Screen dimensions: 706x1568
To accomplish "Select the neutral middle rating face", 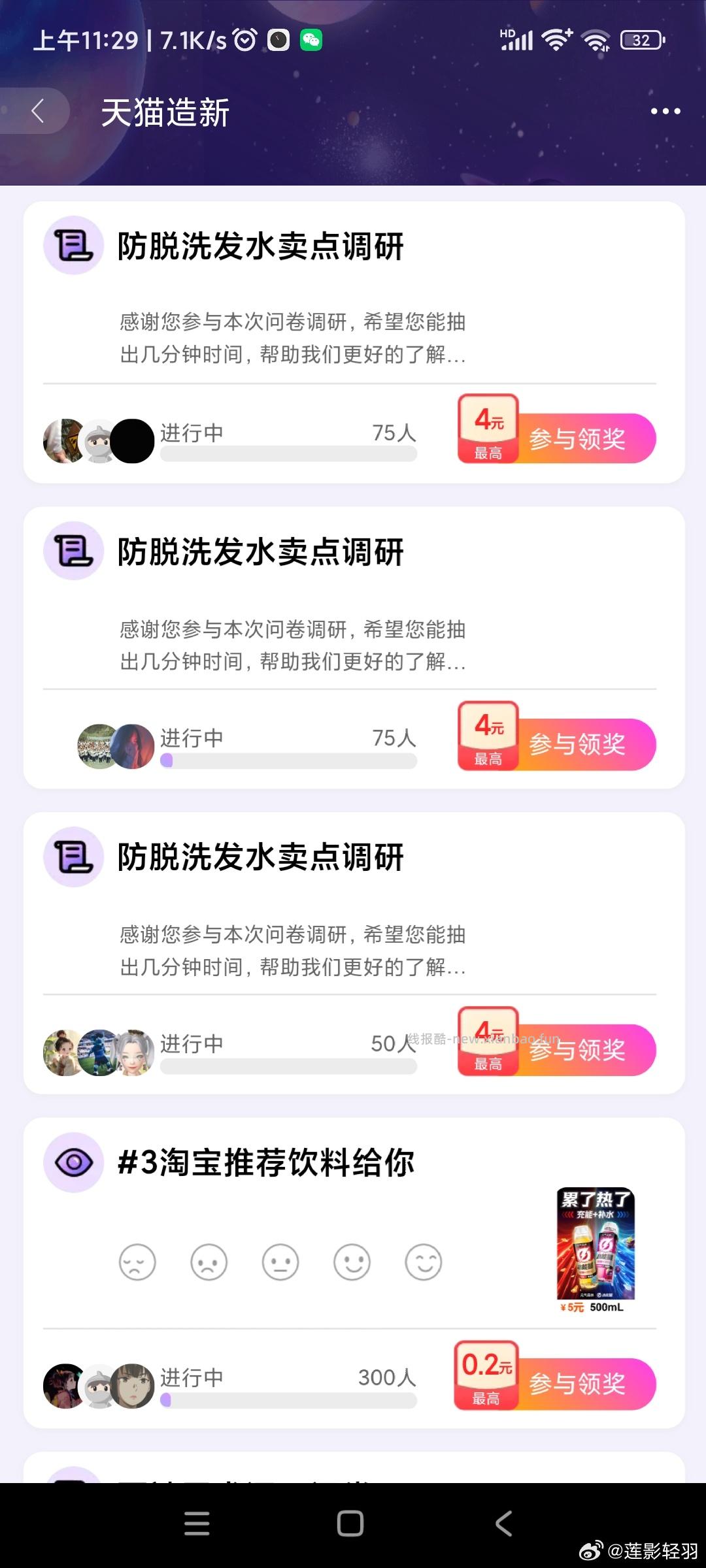I will pos(280,1262).
